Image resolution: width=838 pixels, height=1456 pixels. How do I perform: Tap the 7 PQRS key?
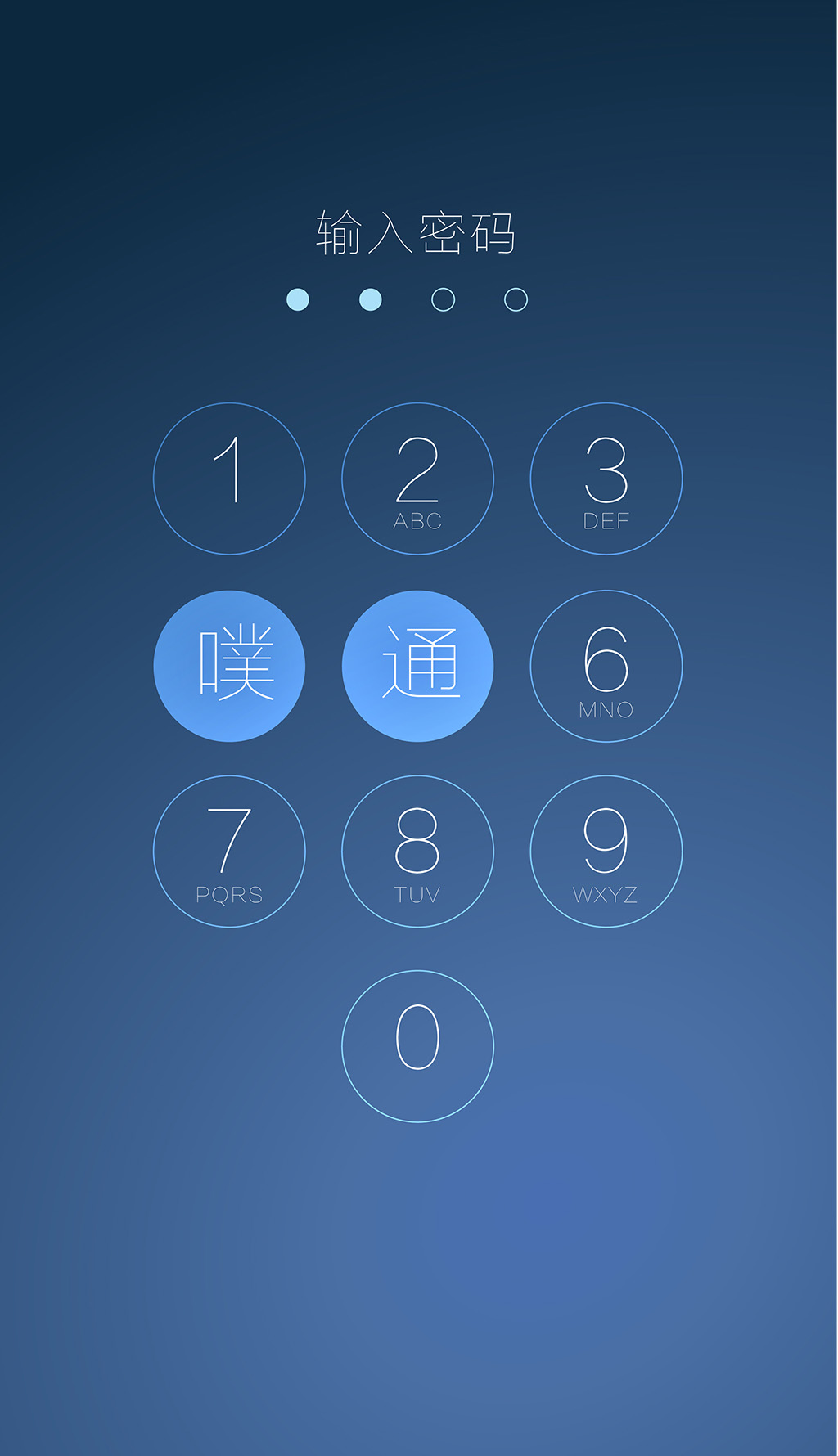(x=229, y=851)
